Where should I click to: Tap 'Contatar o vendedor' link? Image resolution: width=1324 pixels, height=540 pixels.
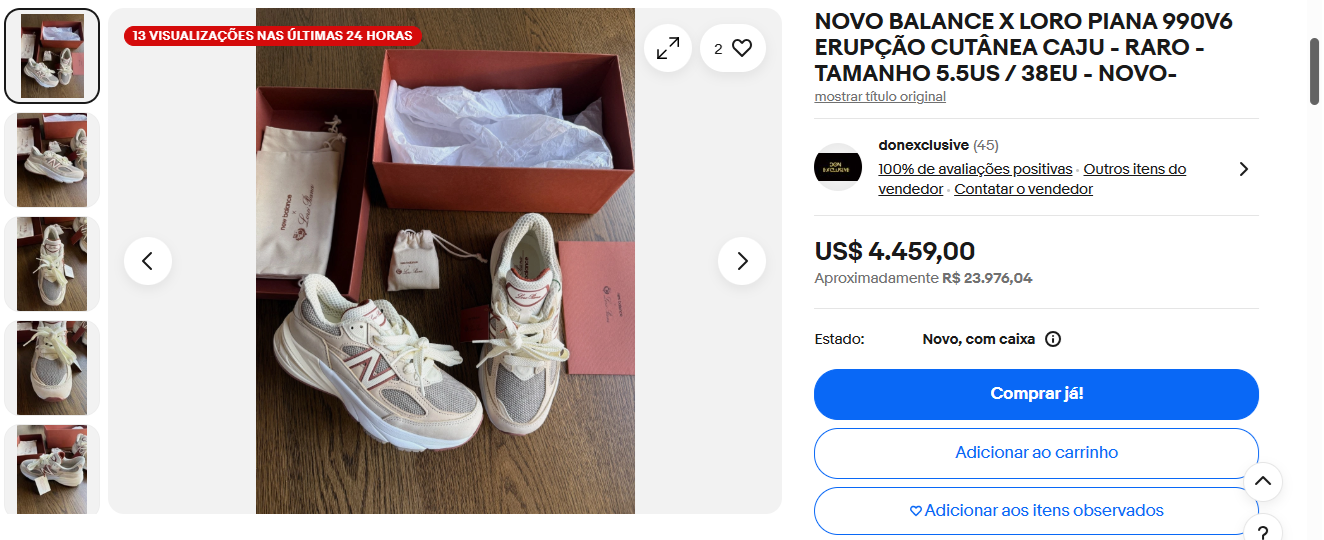pyautogui.click(x=1023, y=189)
